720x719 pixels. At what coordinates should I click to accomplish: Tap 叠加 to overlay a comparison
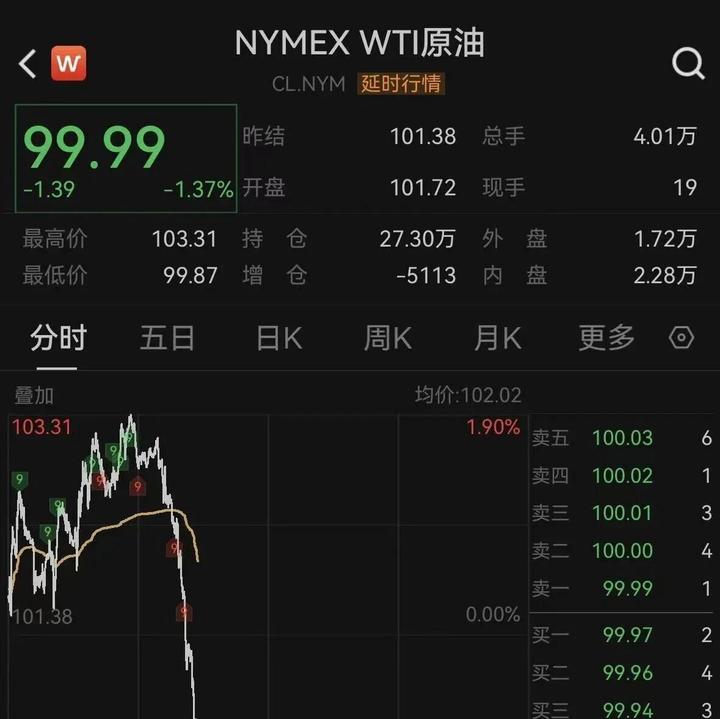click(x=34, y=396)
